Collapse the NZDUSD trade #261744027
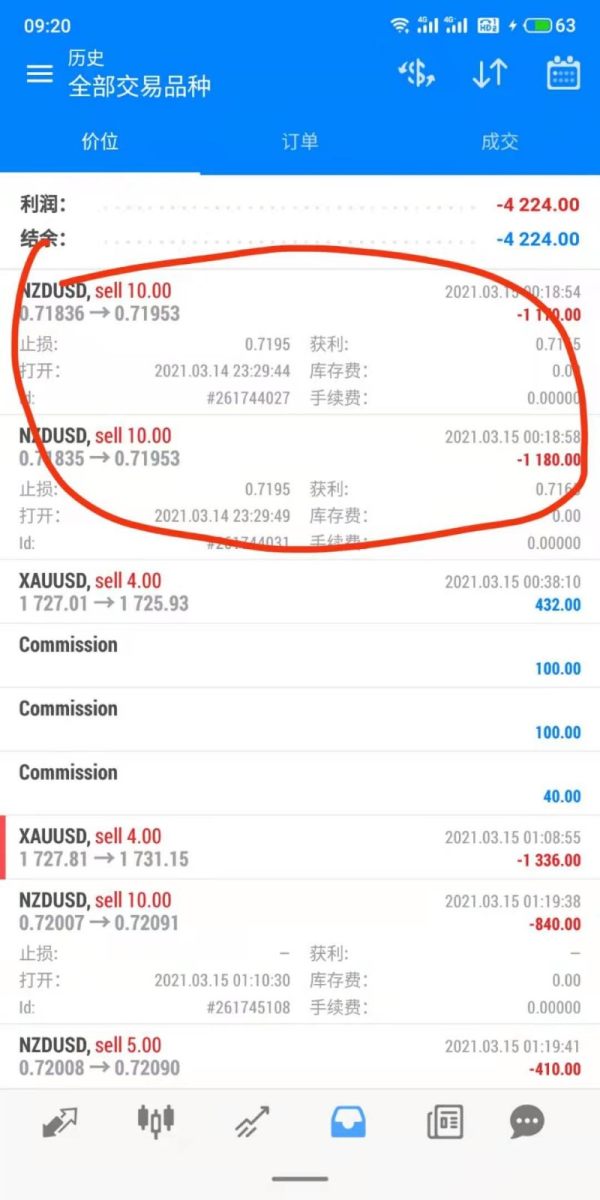600x1200 pixels. click(300, 302)
